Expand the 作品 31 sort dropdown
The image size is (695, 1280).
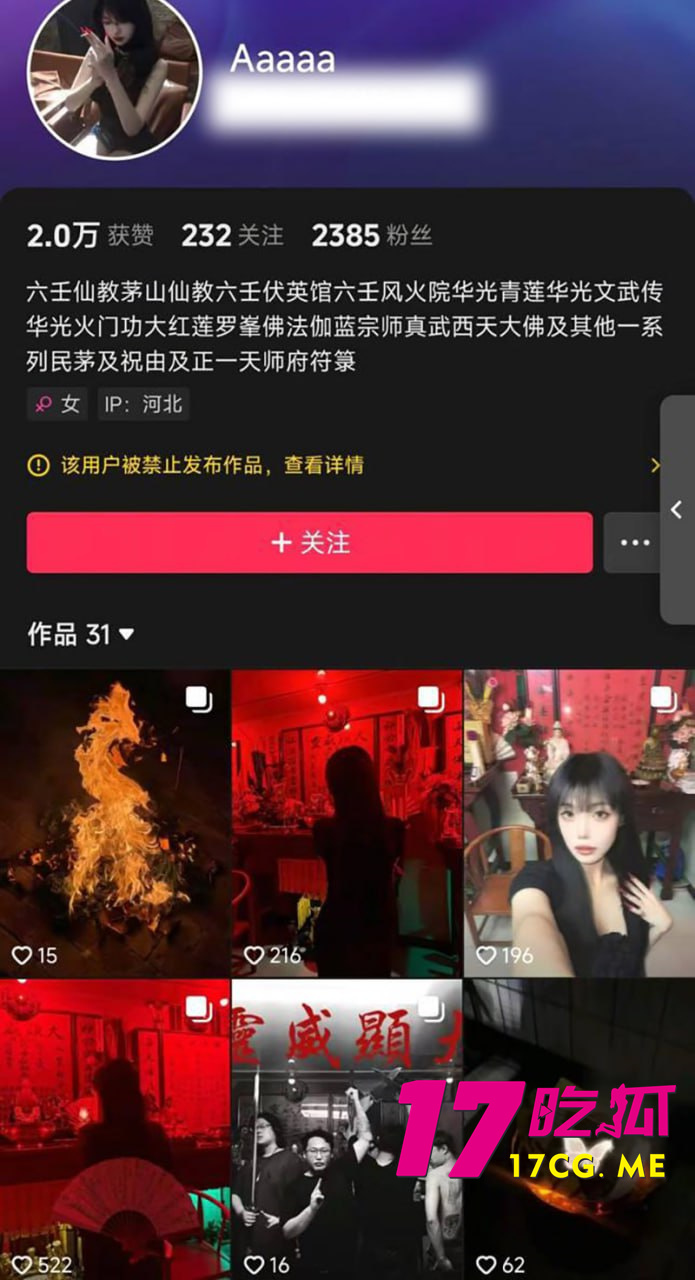click(81, 634)
